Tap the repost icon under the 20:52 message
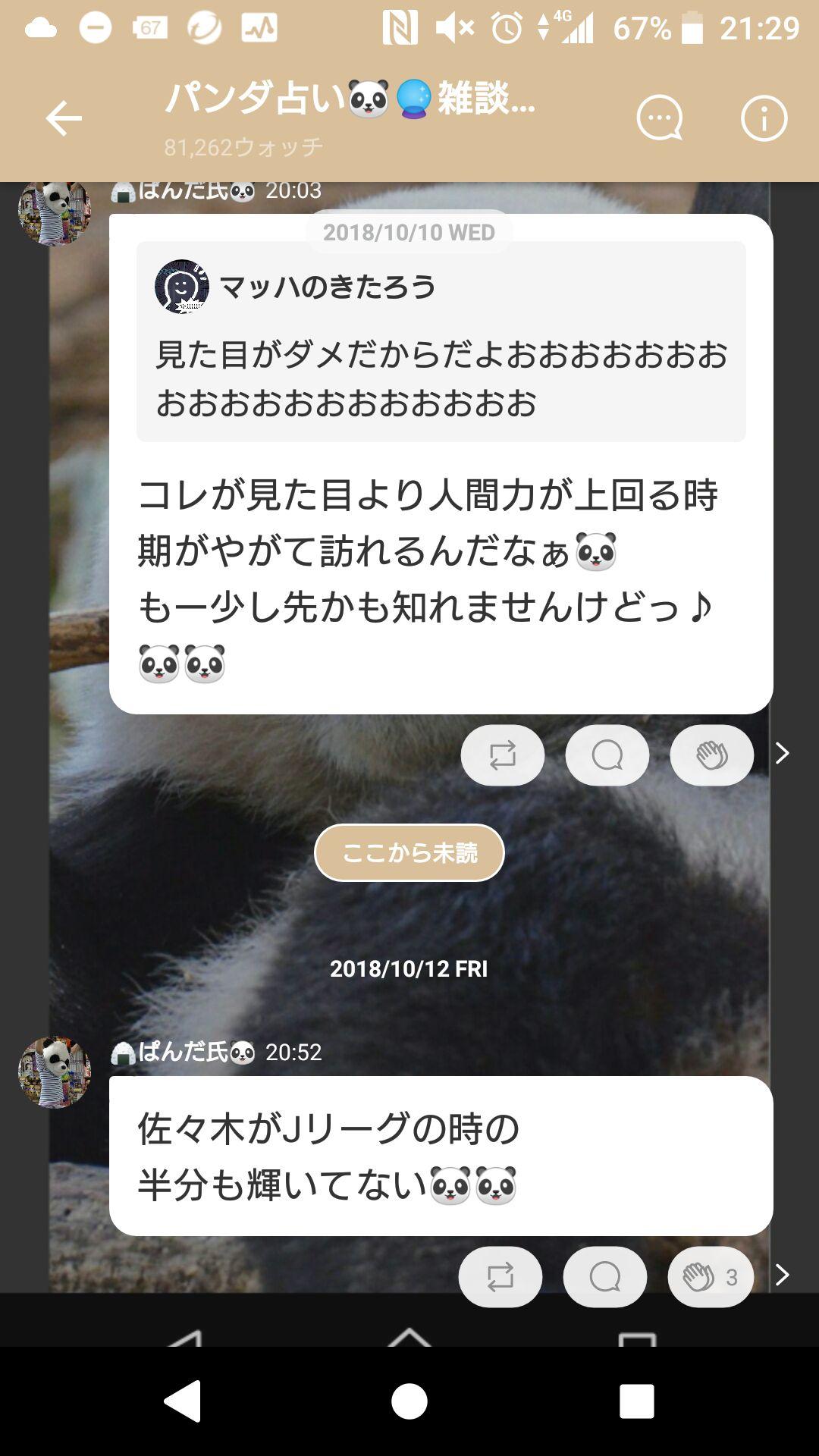 (500, 1276)
